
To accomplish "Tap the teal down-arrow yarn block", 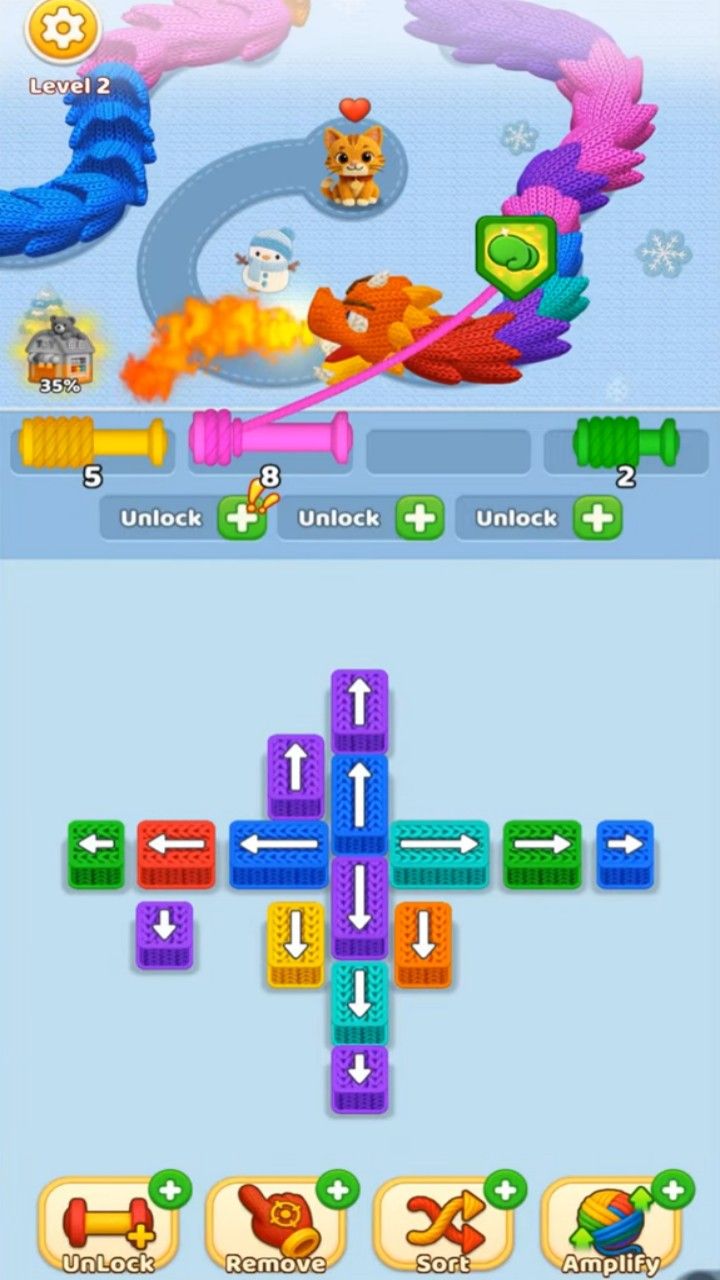I will 360,997.
